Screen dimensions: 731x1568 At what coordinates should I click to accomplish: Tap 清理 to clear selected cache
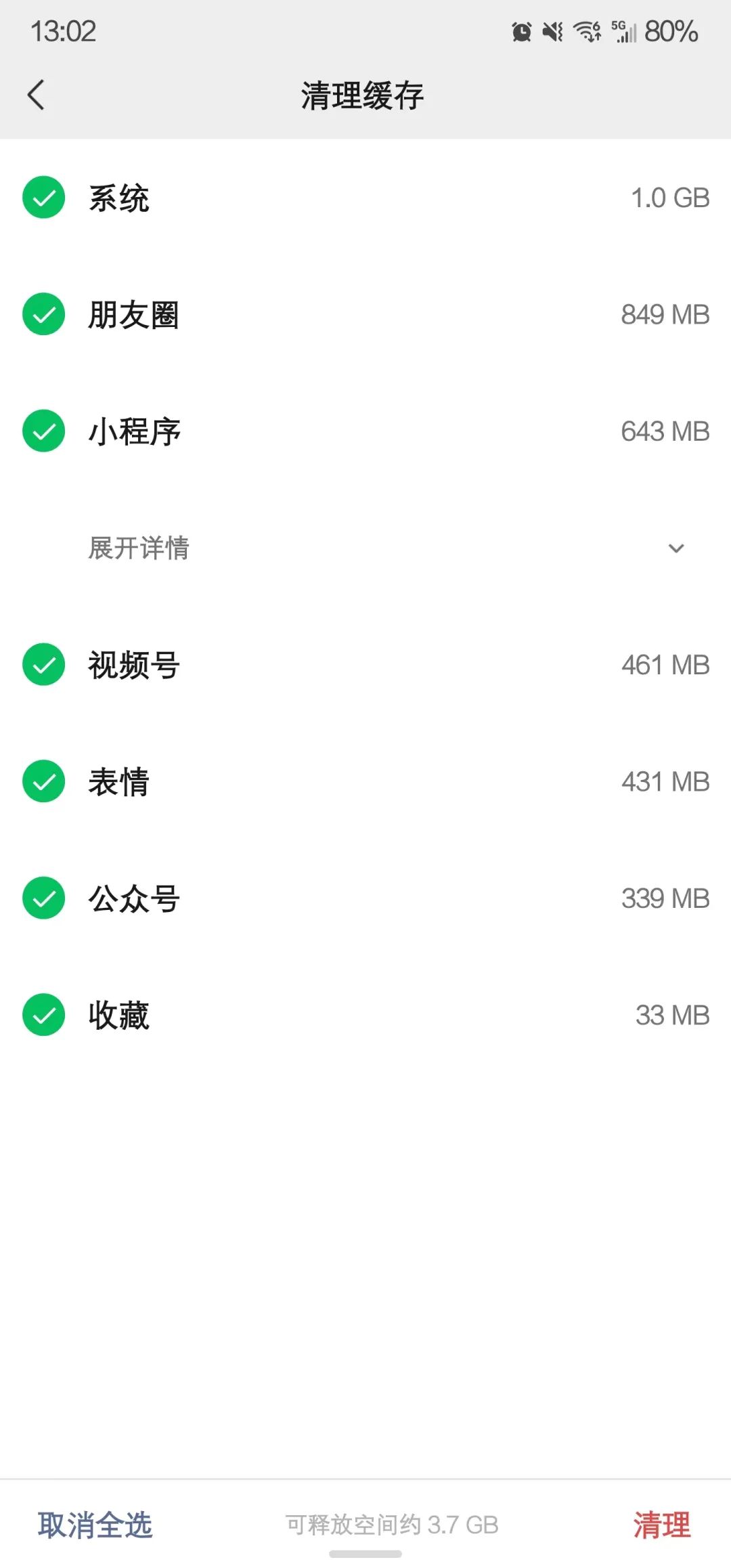pos(662,1525)
